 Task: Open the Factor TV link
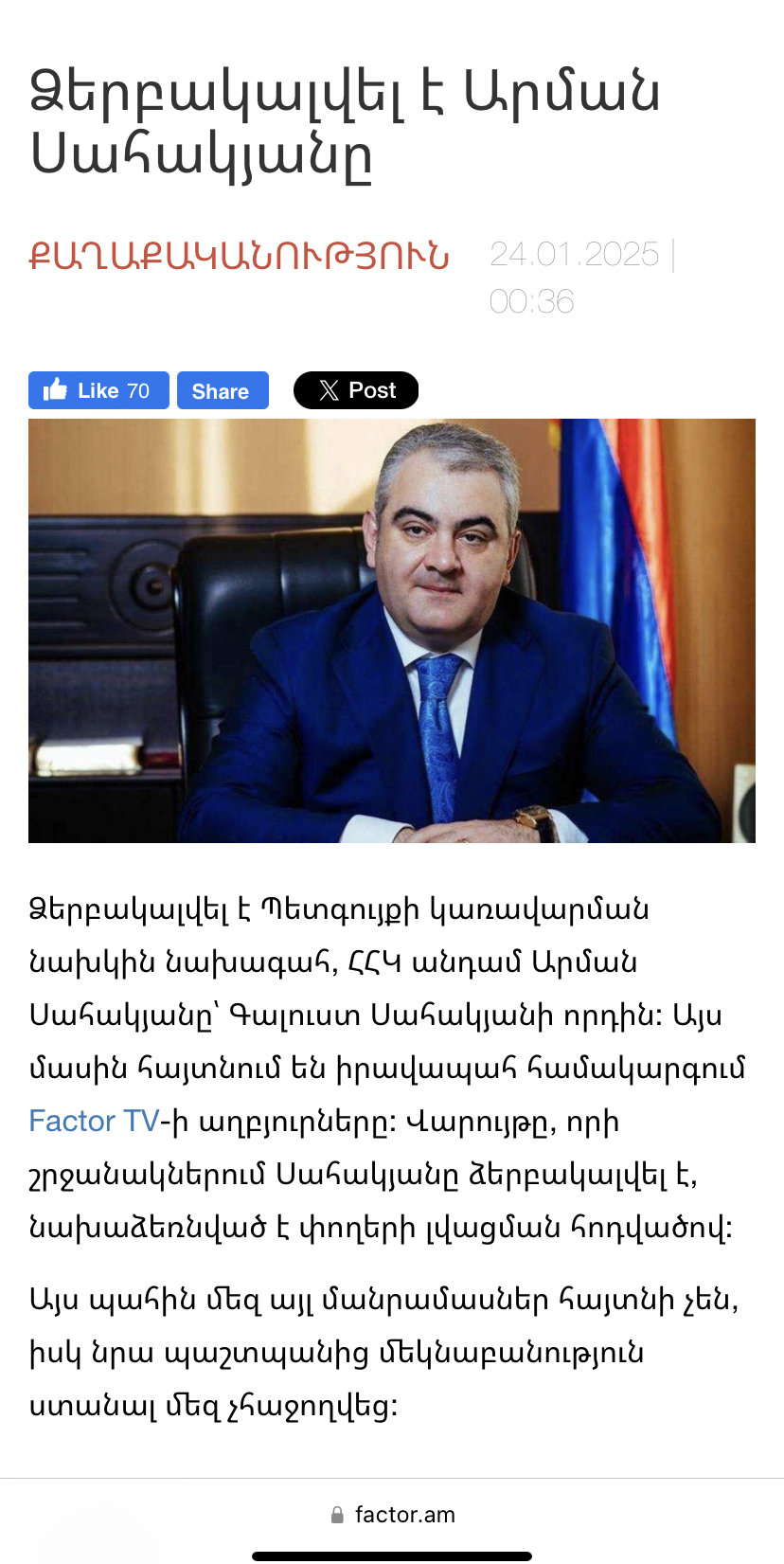[x=94, y=1121]
